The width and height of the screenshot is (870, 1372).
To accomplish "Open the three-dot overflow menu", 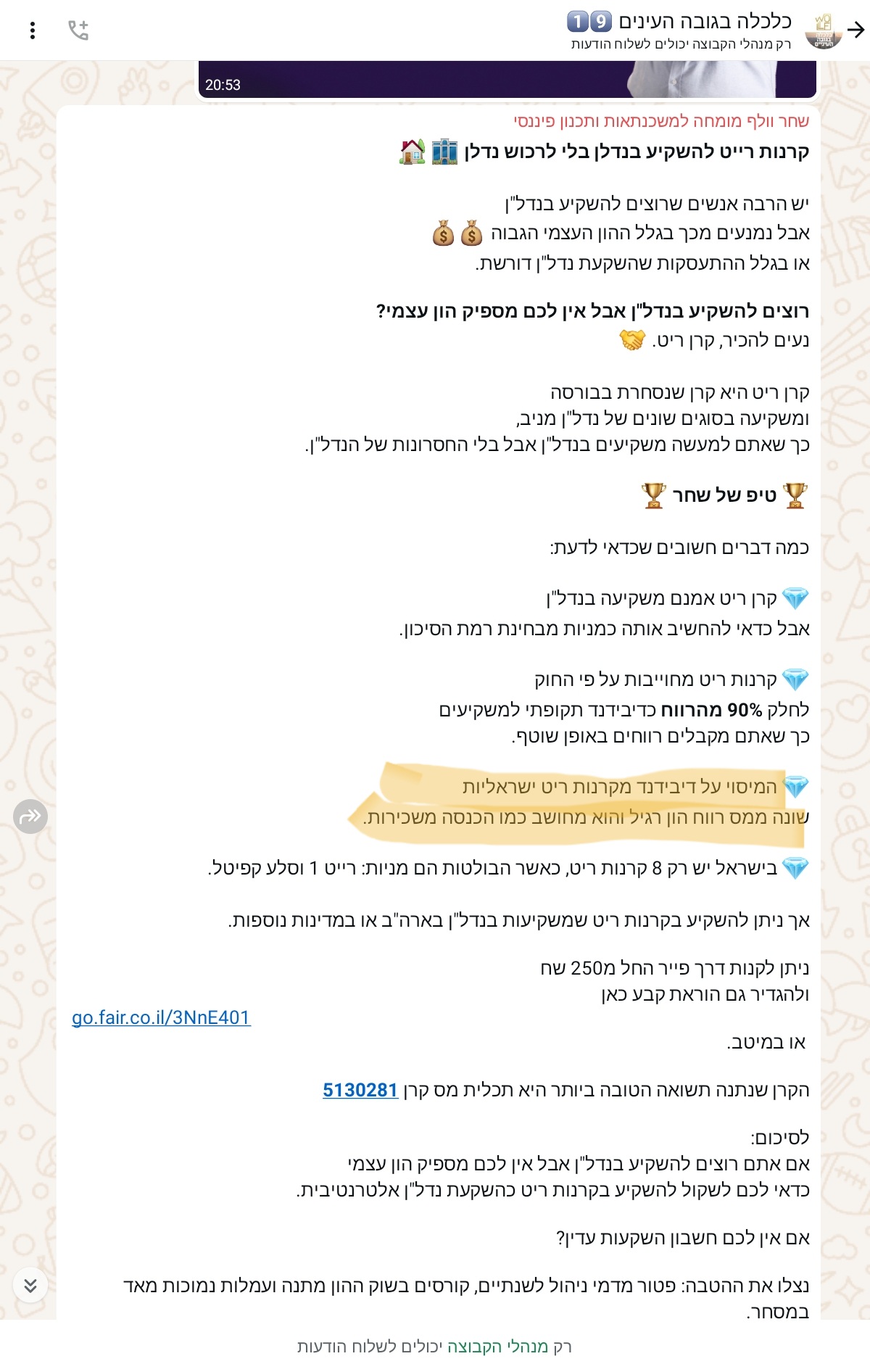I will tap(33, 30).
